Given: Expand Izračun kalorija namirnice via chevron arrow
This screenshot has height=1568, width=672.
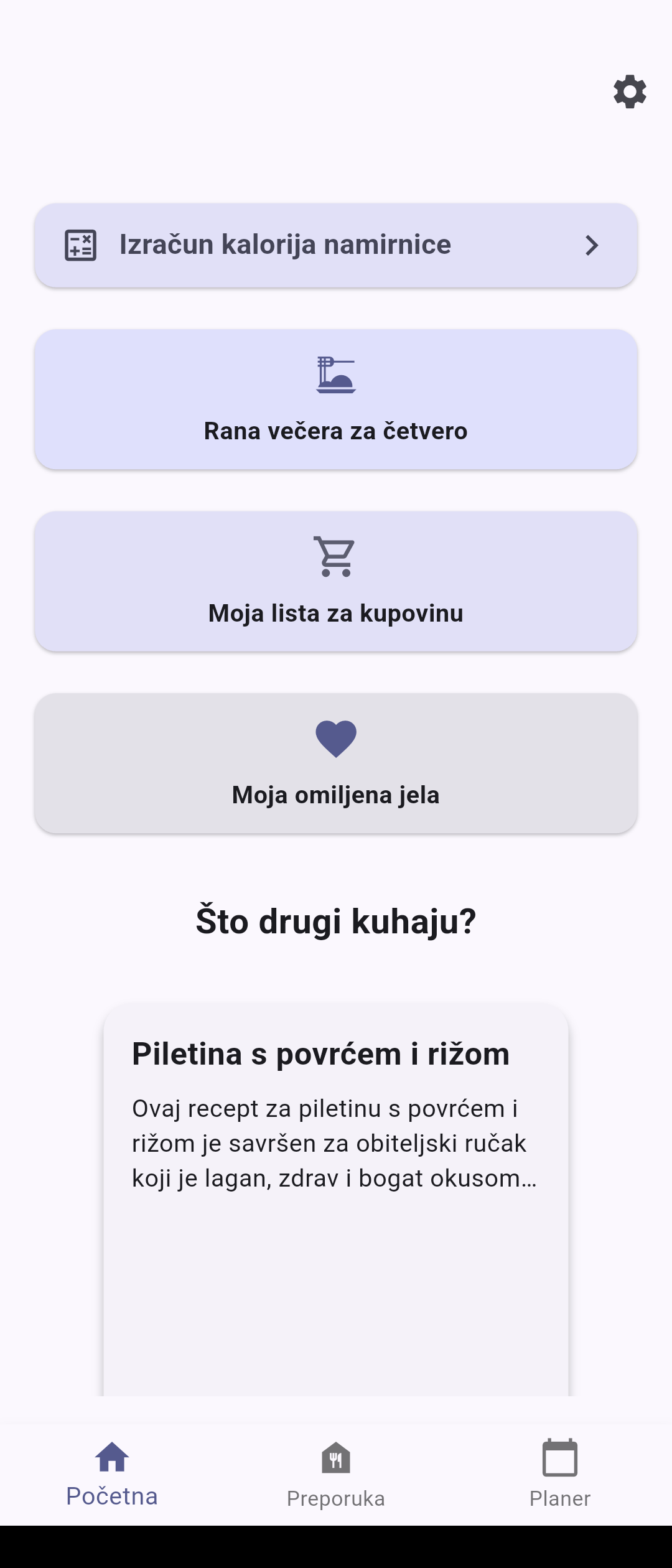Looking at the screenshot, I should 592,246.
